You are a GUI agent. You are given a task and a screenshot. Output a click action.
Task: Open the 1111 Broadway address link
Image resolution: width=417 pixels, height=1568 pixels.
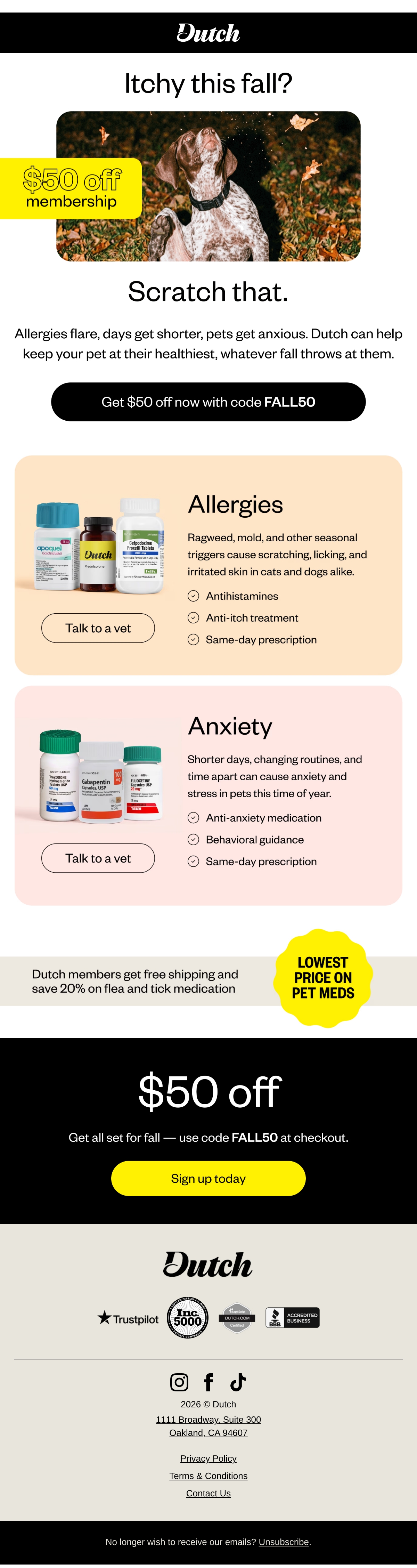pyautogui.click(x=208, y=1426)
